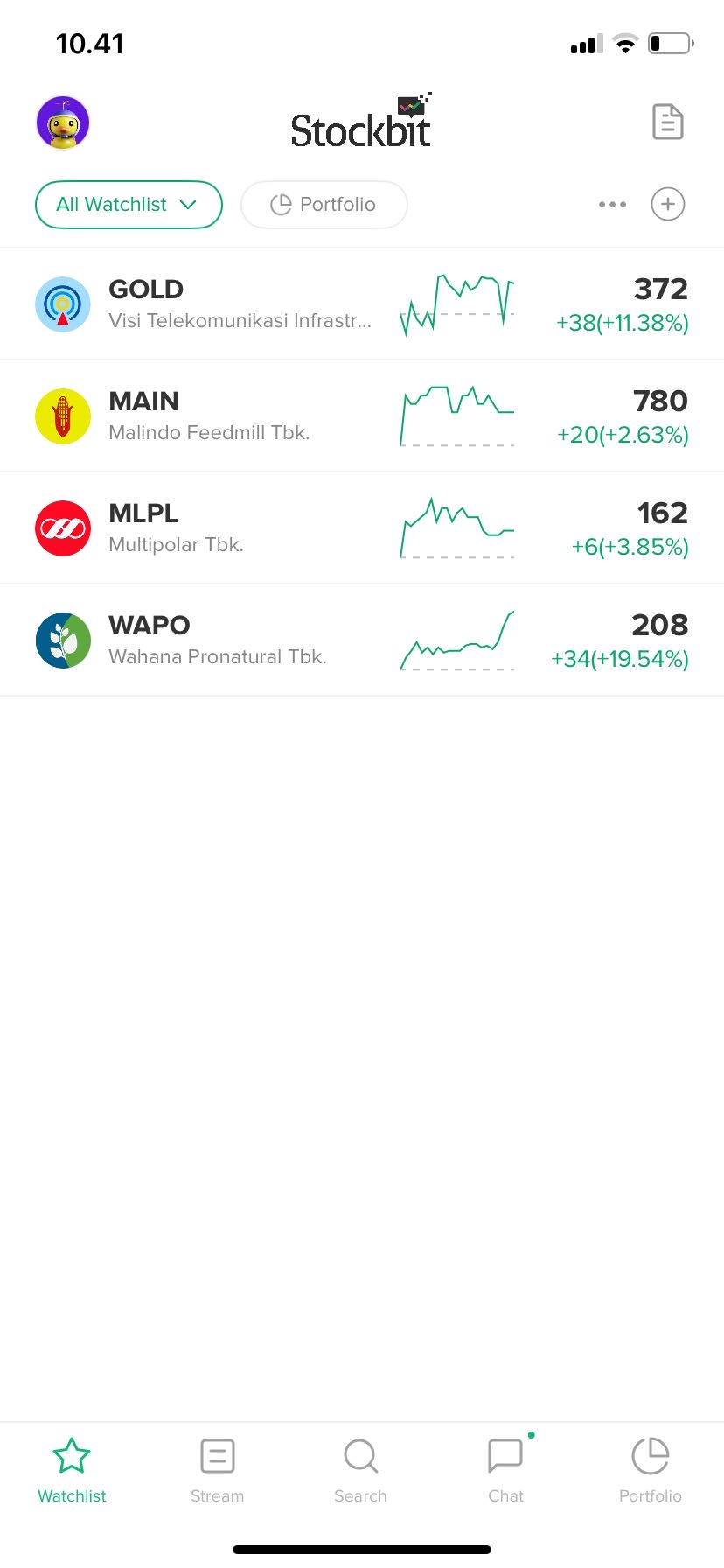Screen dimensions: 724x1568
Task: Switch to the Stream tab
Action: pos(217,1470)
